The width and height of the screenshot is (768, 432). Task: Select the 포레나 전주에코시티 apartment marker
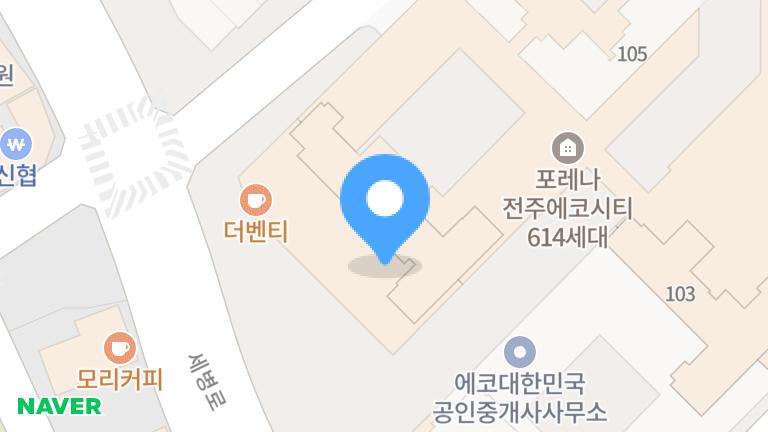(x=568, y=149)
